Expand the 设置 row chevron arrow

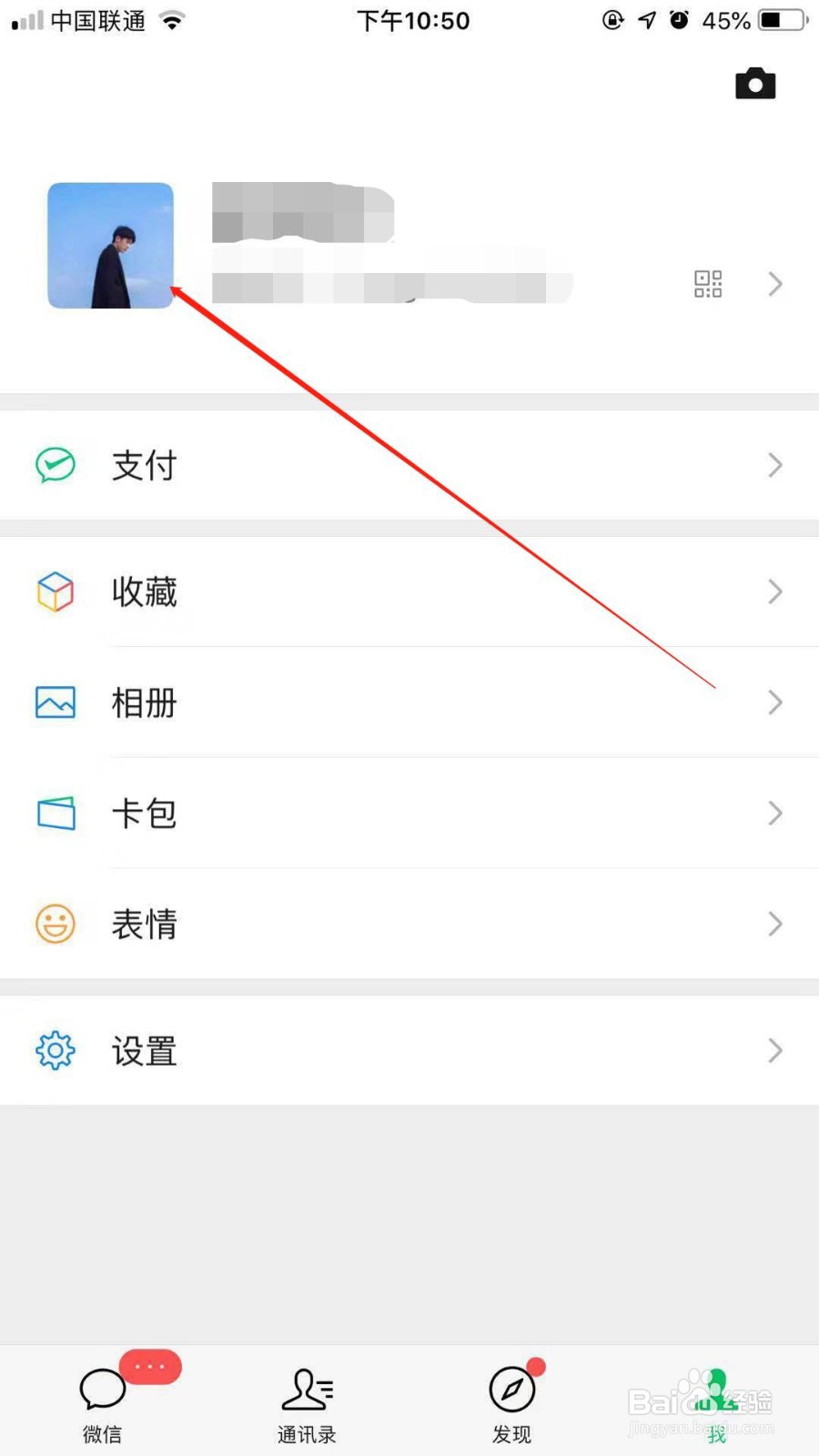[774, 1050]
